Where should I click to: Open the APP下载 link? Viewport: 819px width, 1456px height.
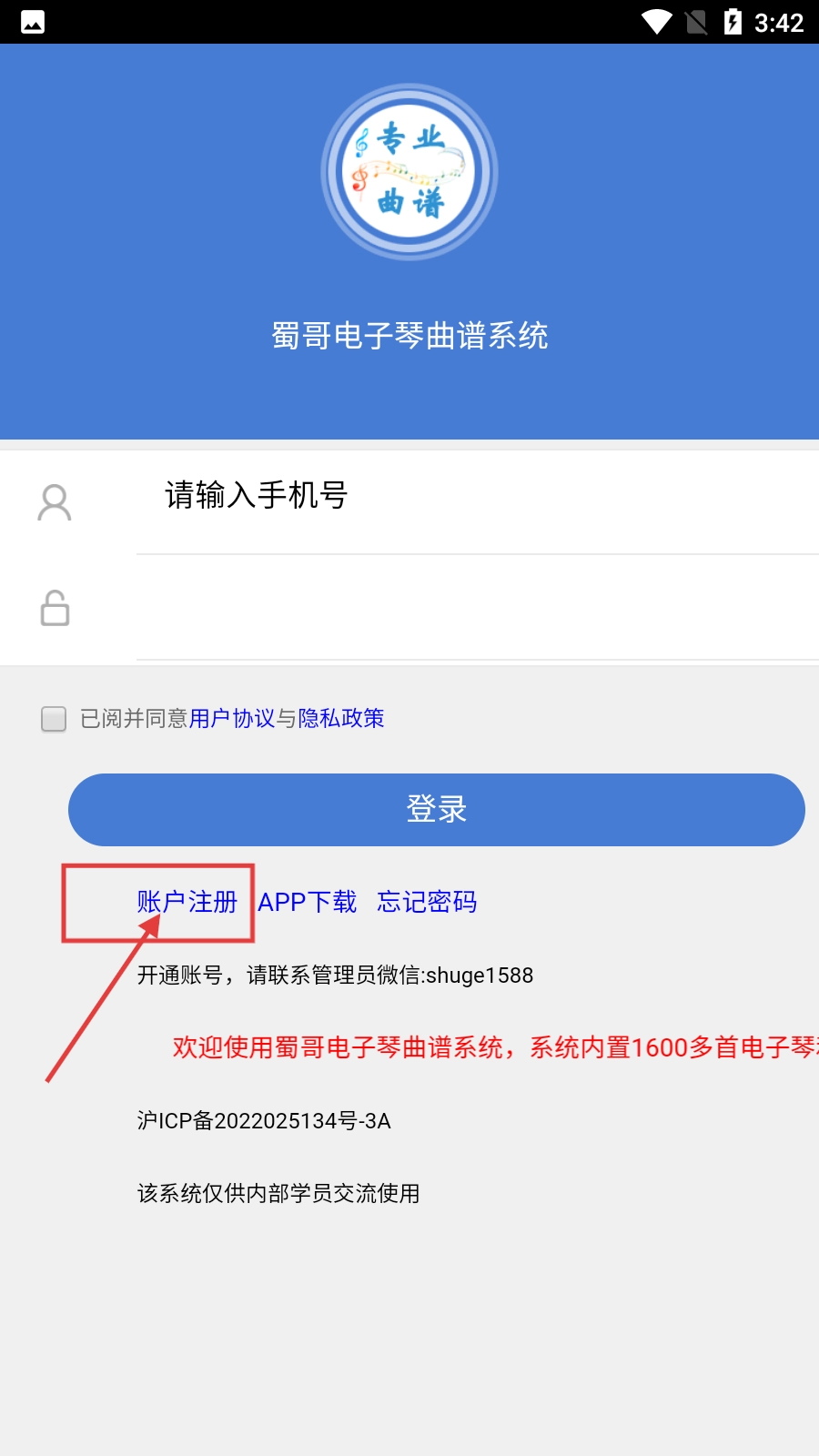pos(308,902)
